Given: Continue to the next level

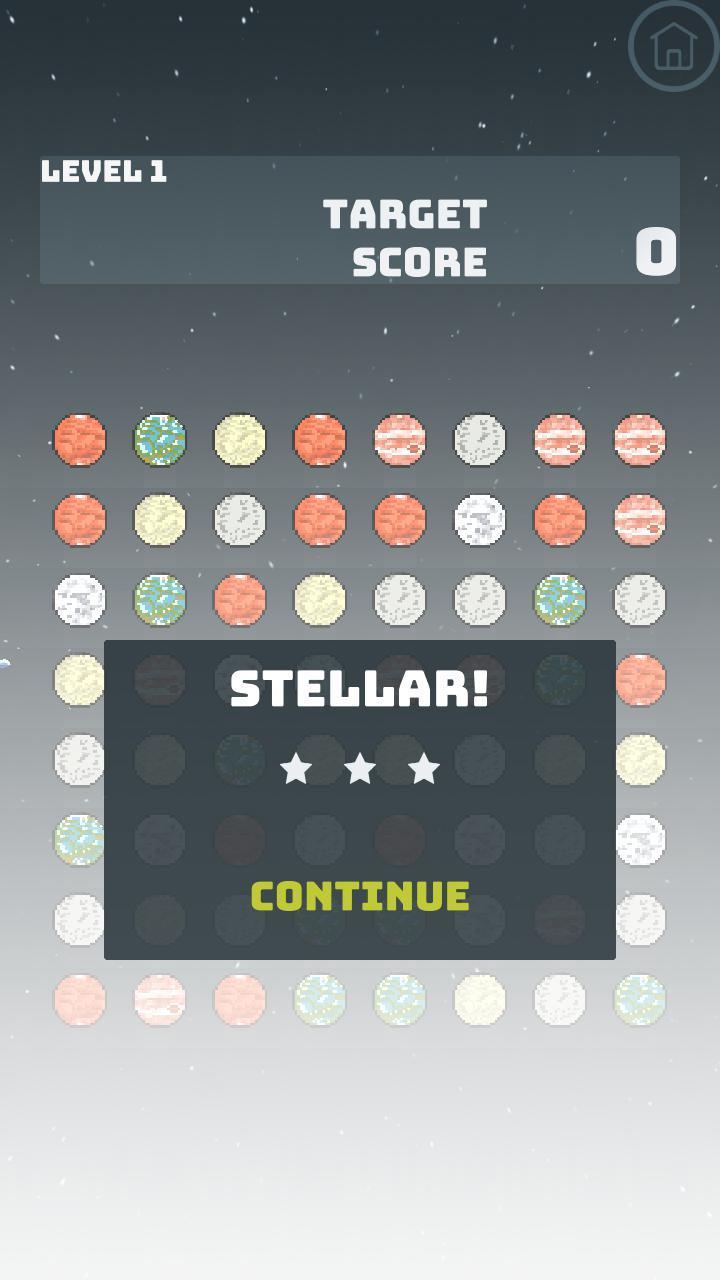Looking at the screenshot, I should (x=360, y=895).
